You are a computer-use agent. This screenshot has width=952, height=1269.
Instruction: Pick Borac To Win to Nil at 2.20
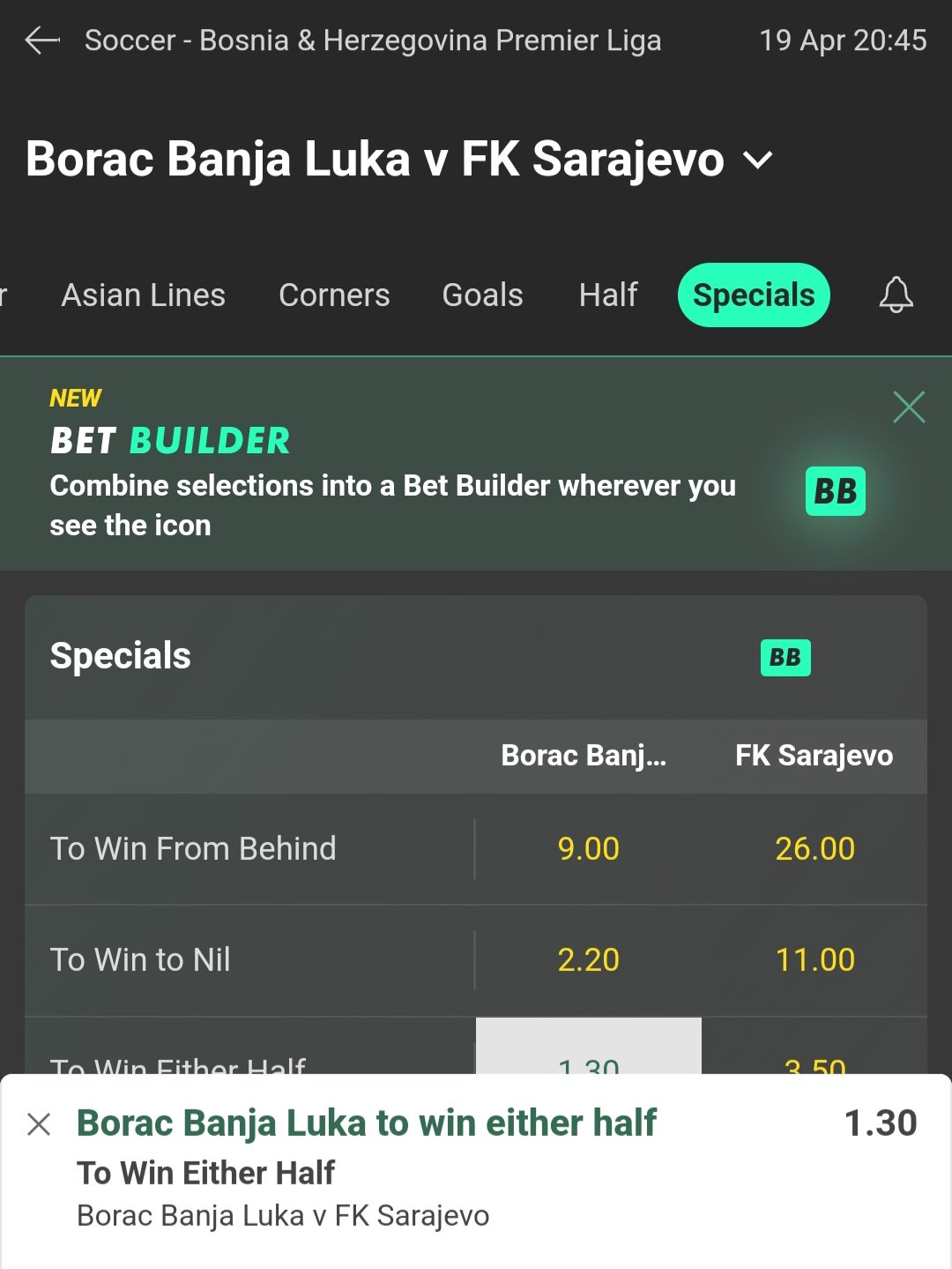pos(588,960)
